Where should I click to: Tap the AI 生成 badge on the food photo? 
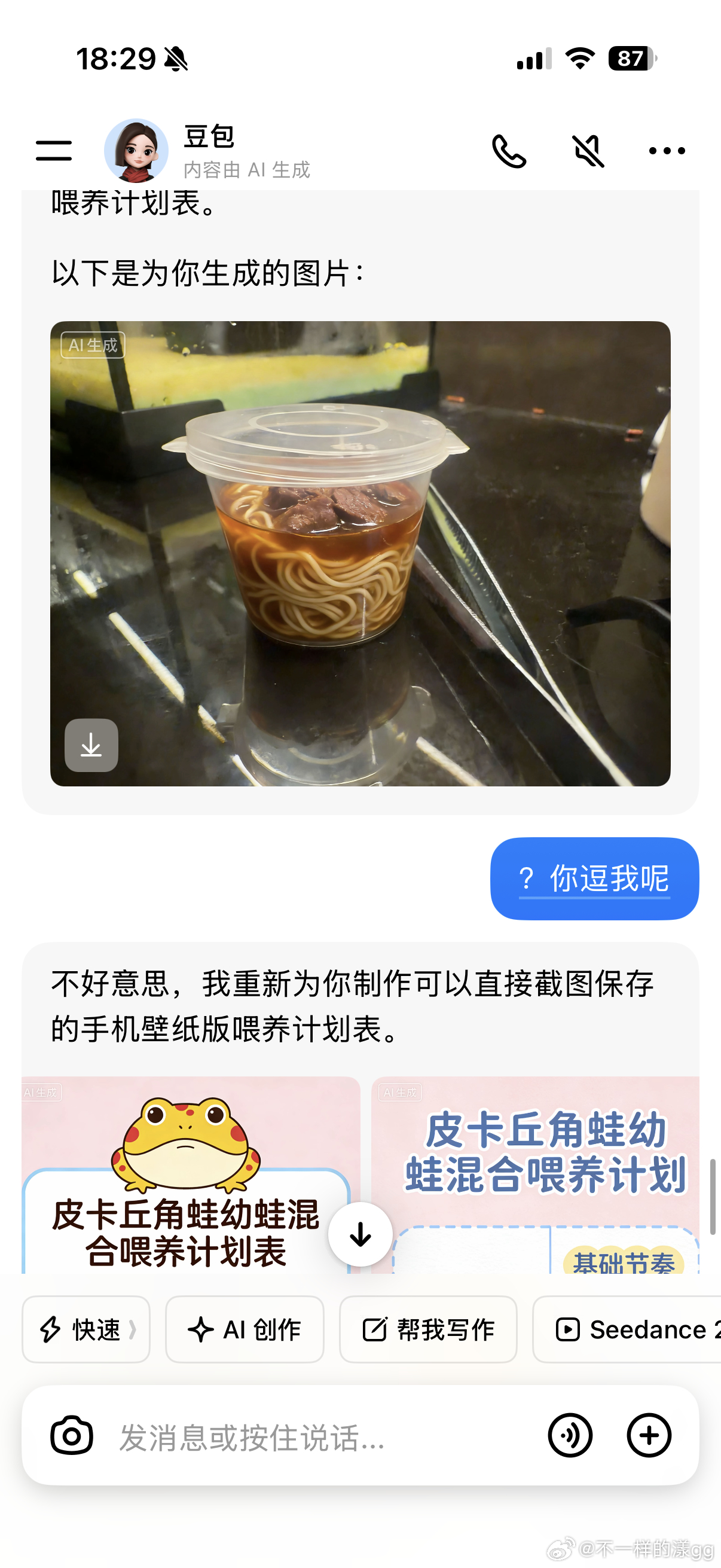[x=93, y=346]
